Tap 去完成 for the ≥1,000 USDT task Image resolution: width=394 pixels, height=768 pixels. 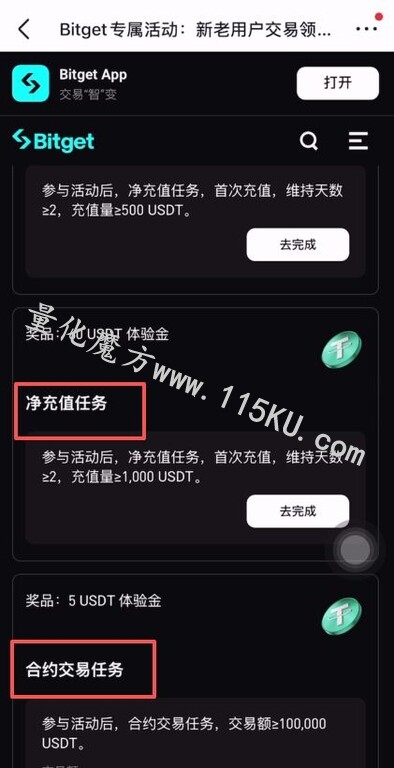pos(298,511)
